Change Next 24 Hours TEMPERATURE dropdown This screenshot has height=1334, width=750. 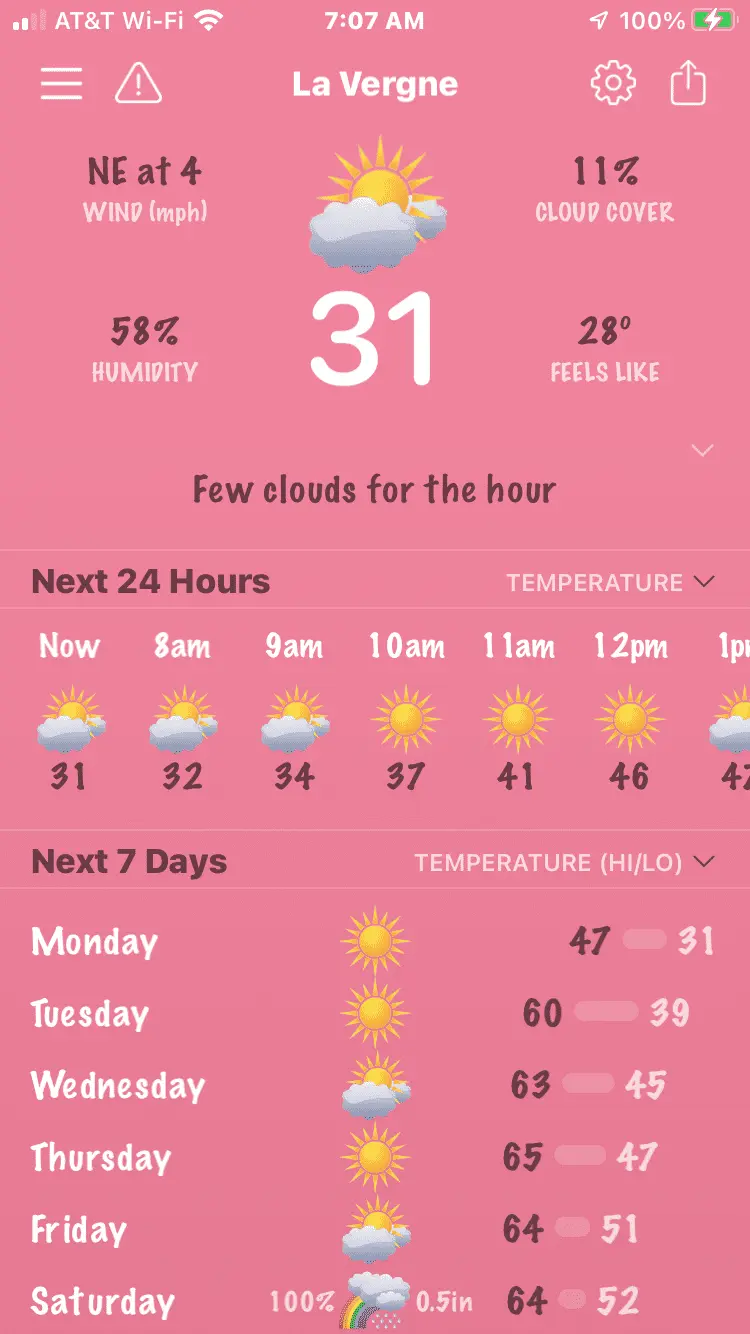click(x=610, y=582)
